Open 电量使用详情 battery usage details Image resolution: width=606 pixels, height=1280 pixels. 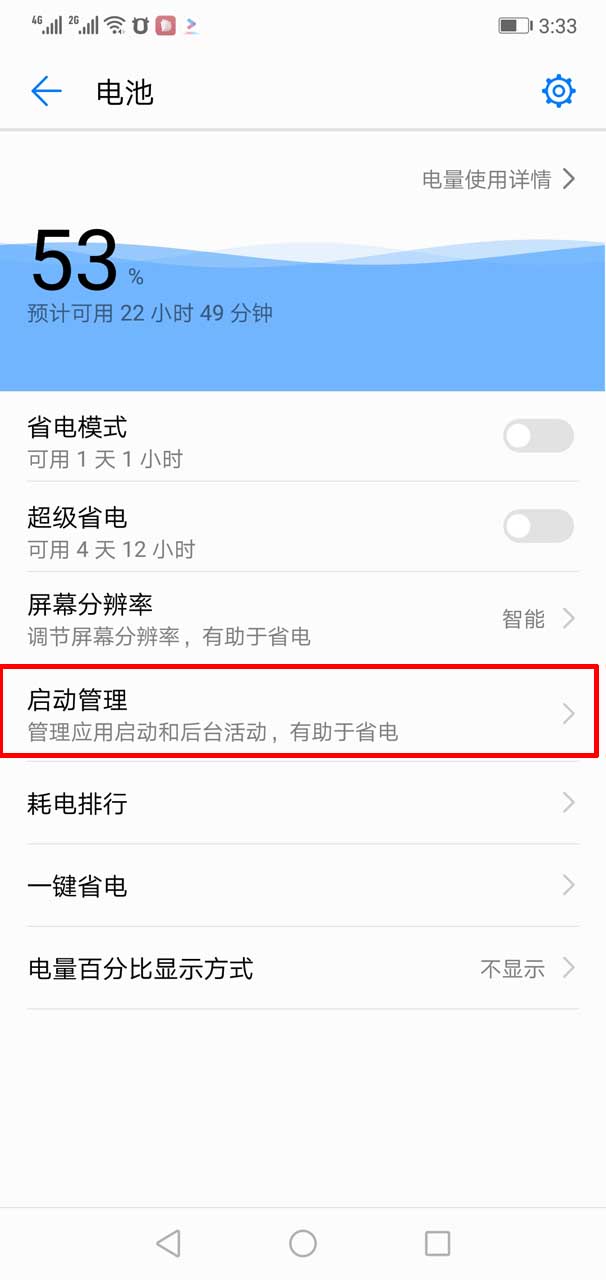[498, 180]
